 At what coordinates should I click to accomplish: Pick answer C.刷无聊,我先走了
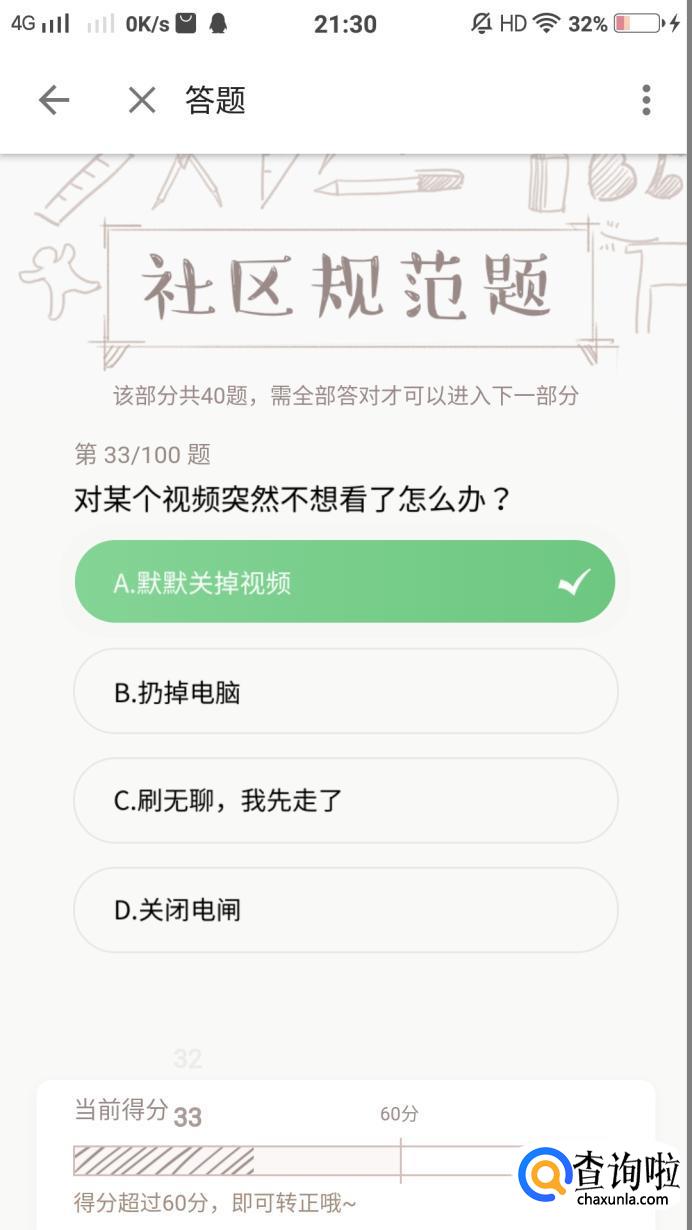coord(345,800)
